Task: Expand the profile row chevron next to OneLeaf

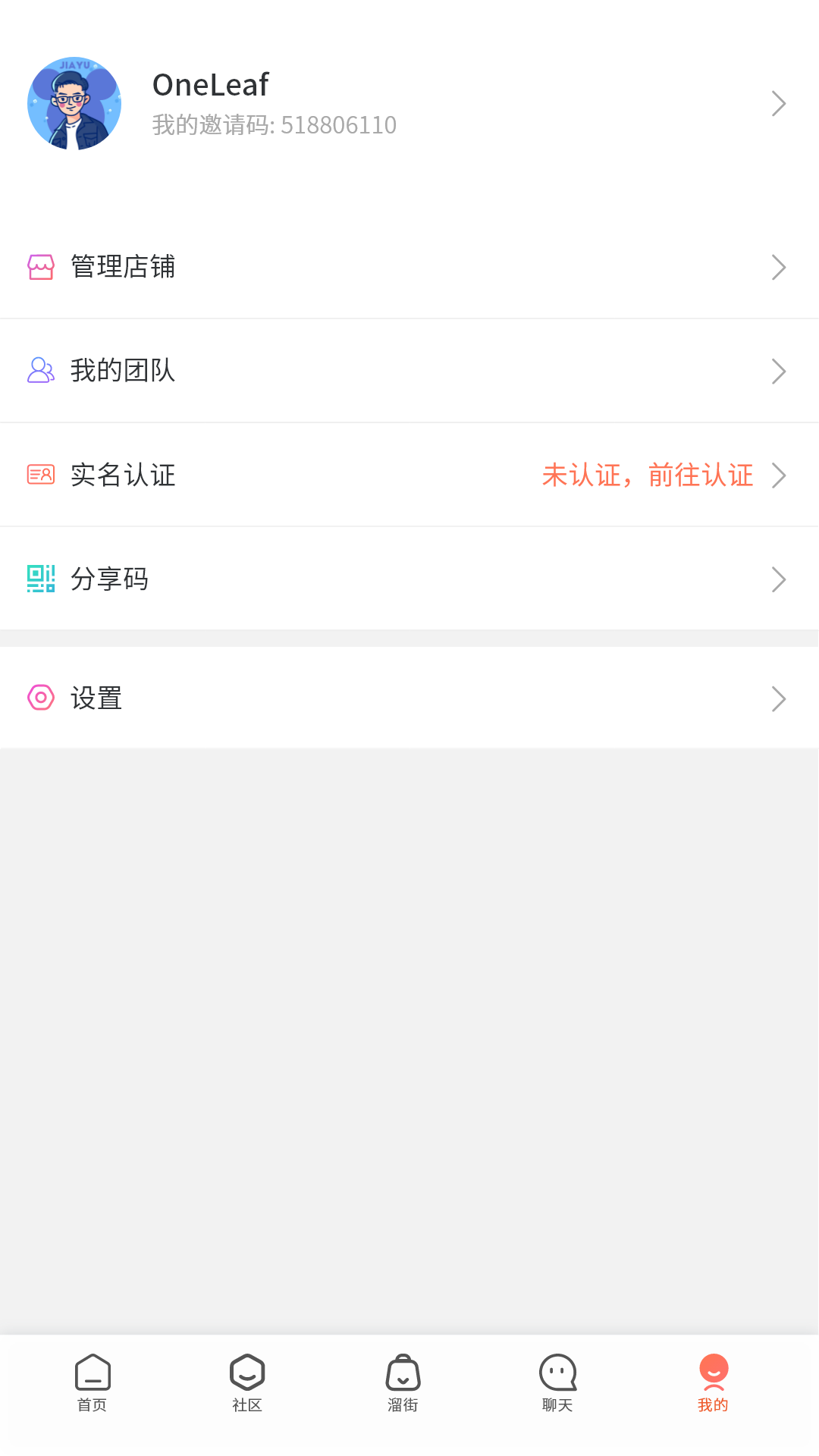Action: (x=778, y=103)
